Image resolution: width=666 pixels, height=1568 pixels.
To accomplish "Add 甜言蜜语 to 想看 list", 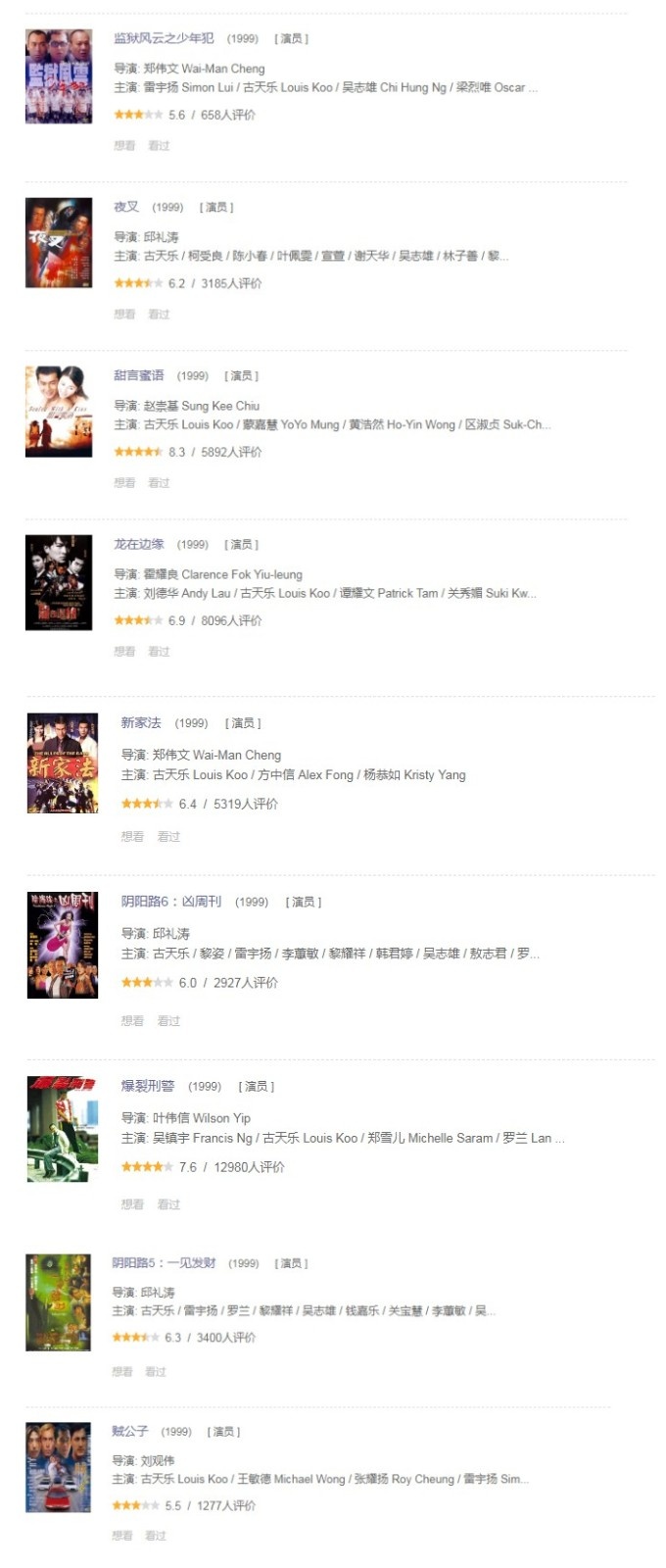I will [x=124, y=482].
